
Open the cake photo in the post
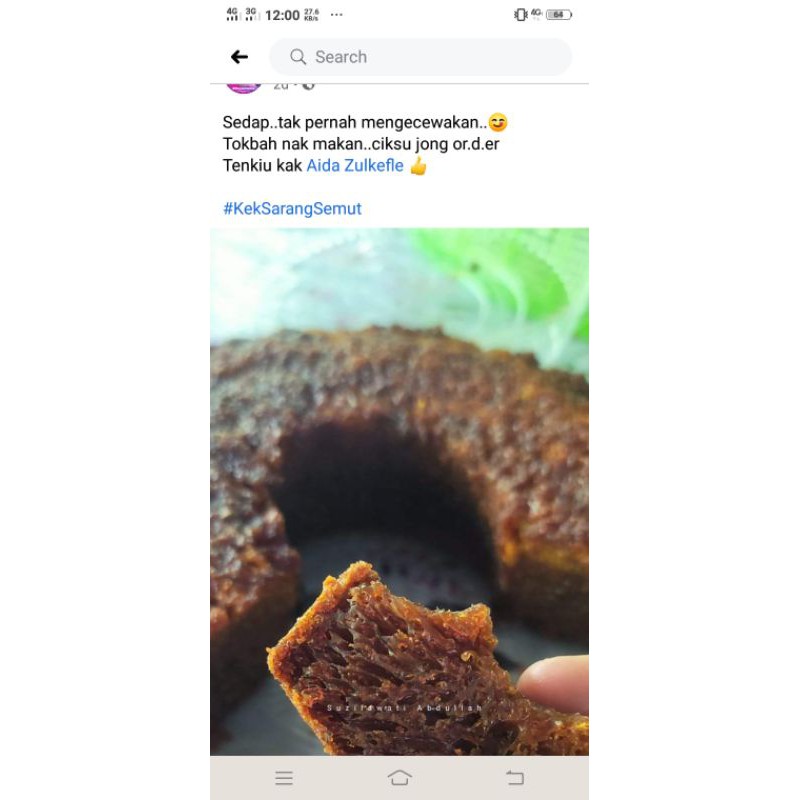coord(399,491)
